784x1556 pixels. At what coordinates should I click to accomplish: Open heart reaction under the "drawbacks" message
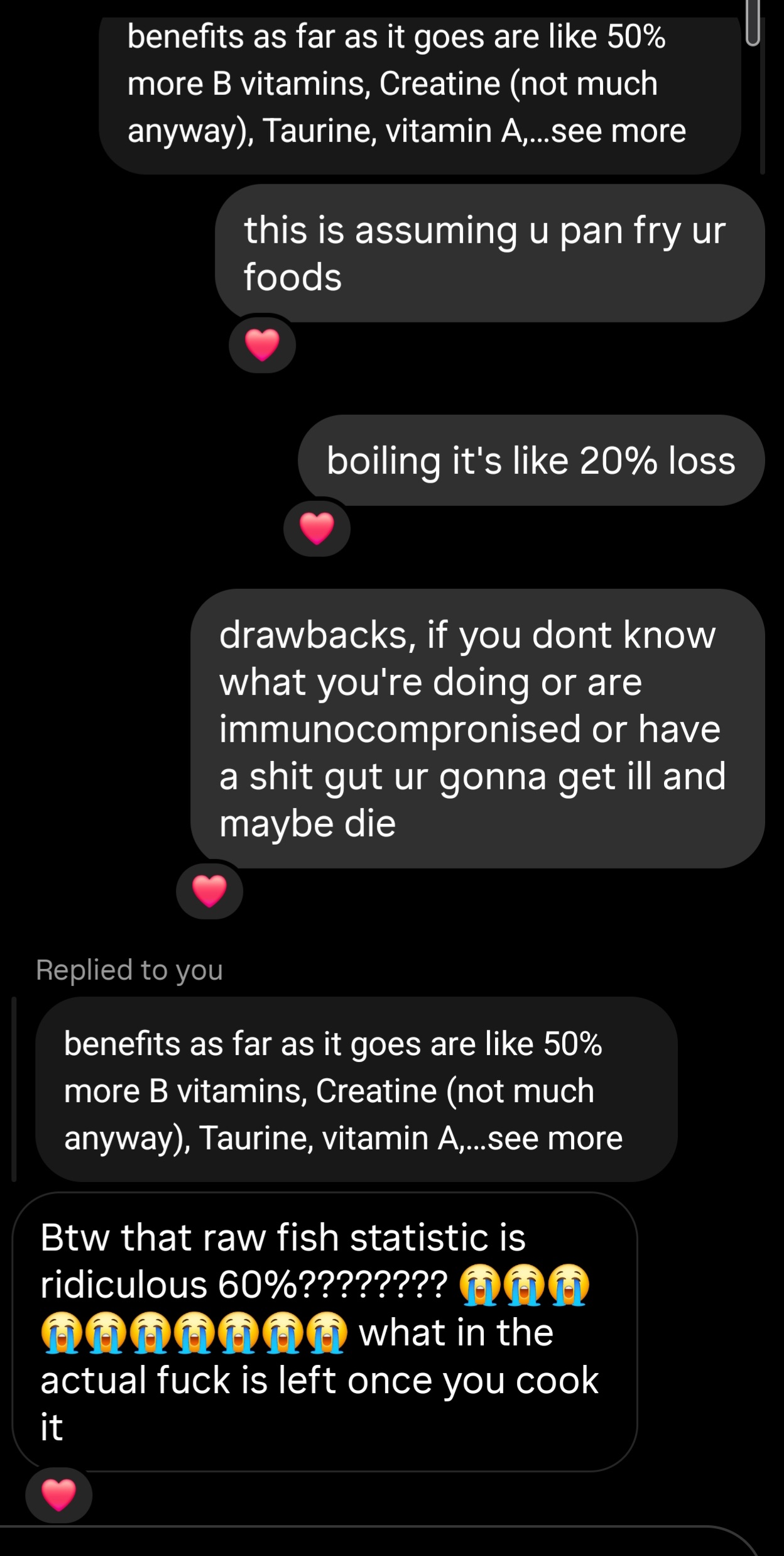209,890
